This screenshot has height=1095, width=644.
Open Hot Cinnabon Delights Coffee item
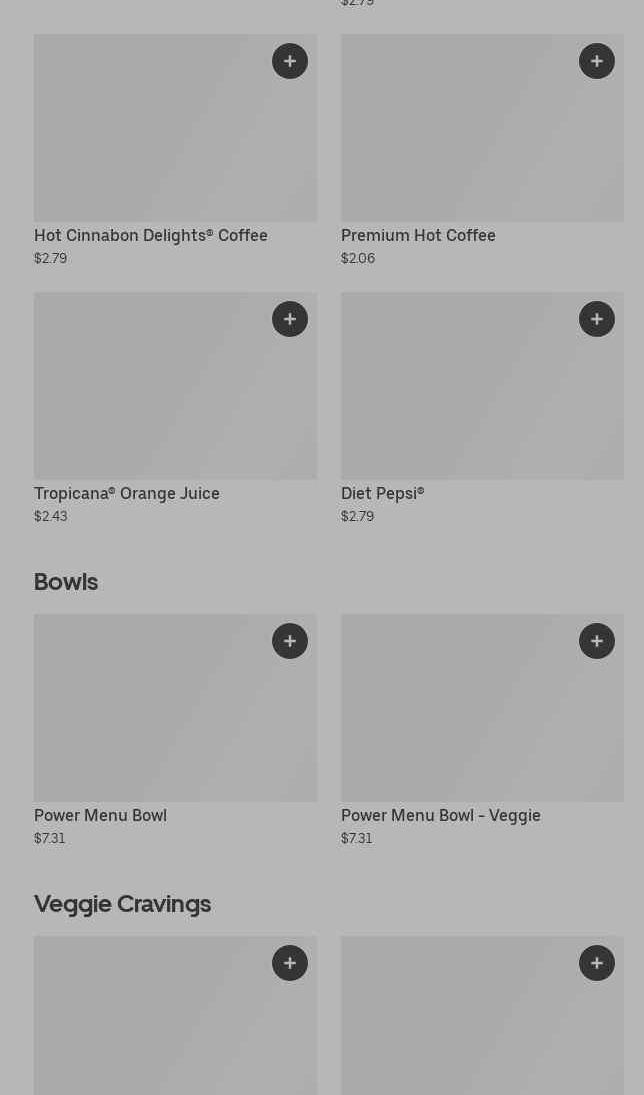[x=175, y=150]
